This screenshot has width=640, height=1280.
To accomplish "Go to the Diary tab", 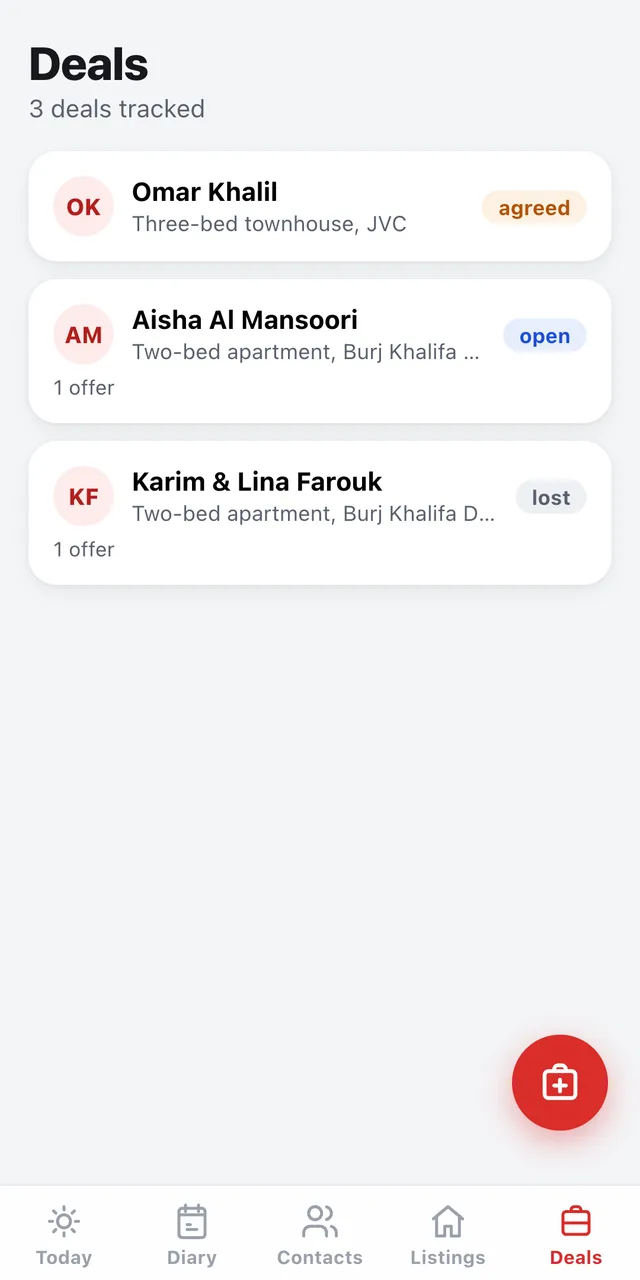I will 192,1236.
